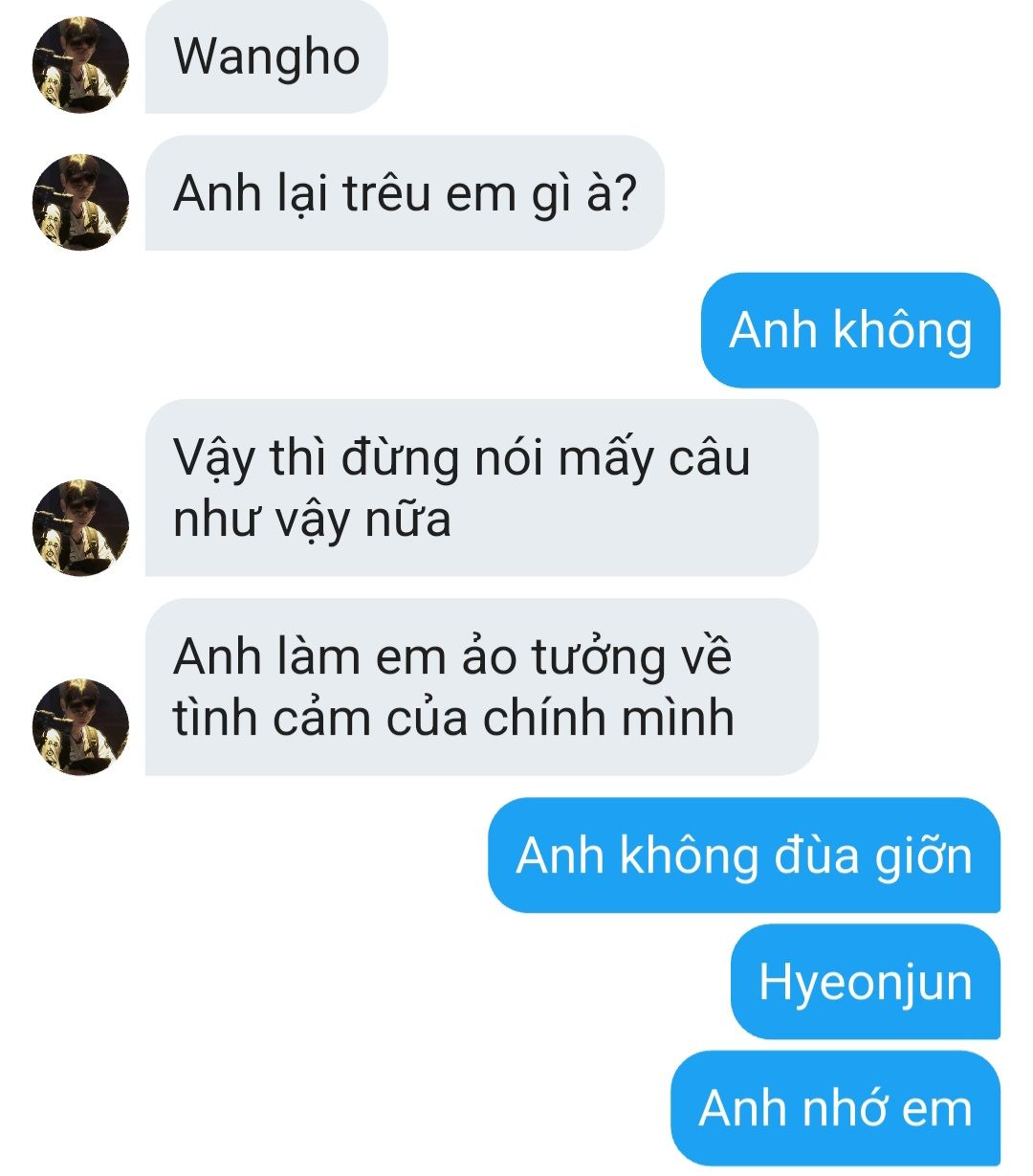Select avatar next to "Anh làm em ảo tưởng" message

[80, 726]
